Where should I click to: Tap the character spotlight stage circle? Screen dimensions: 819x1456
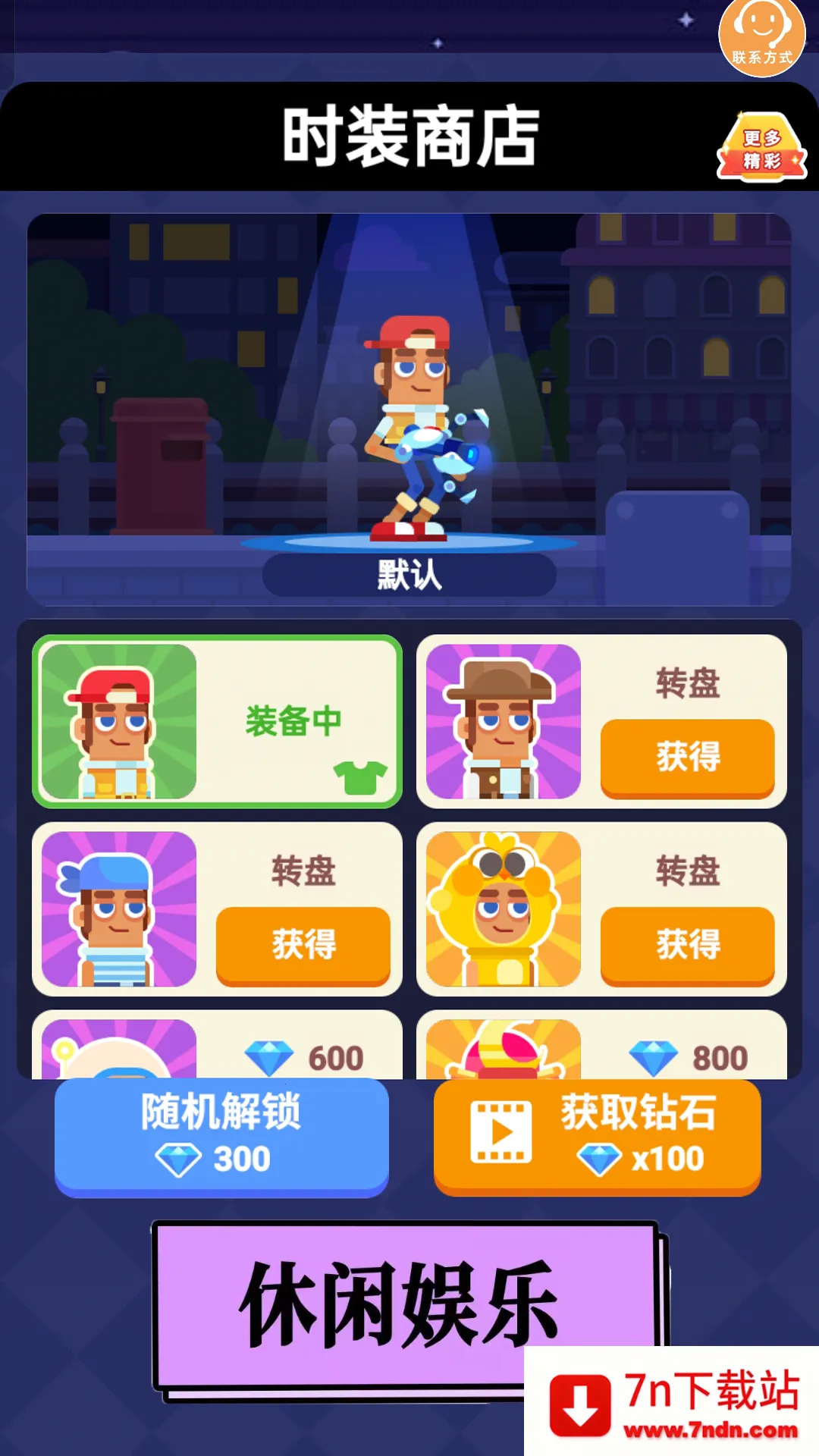[x=408, y=541]
